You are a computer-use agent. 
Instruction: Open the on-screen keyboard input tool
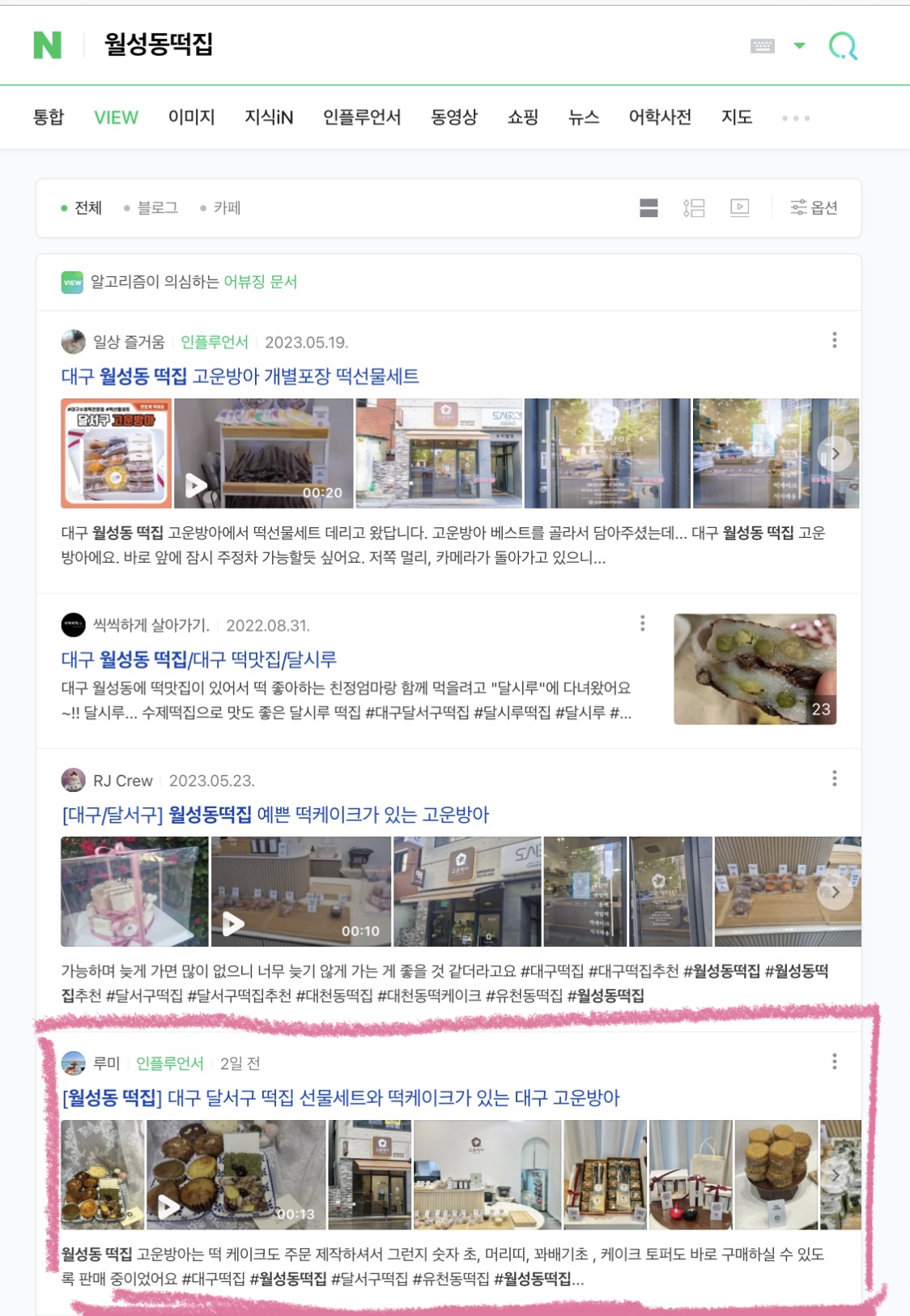(x=762, y=46)
